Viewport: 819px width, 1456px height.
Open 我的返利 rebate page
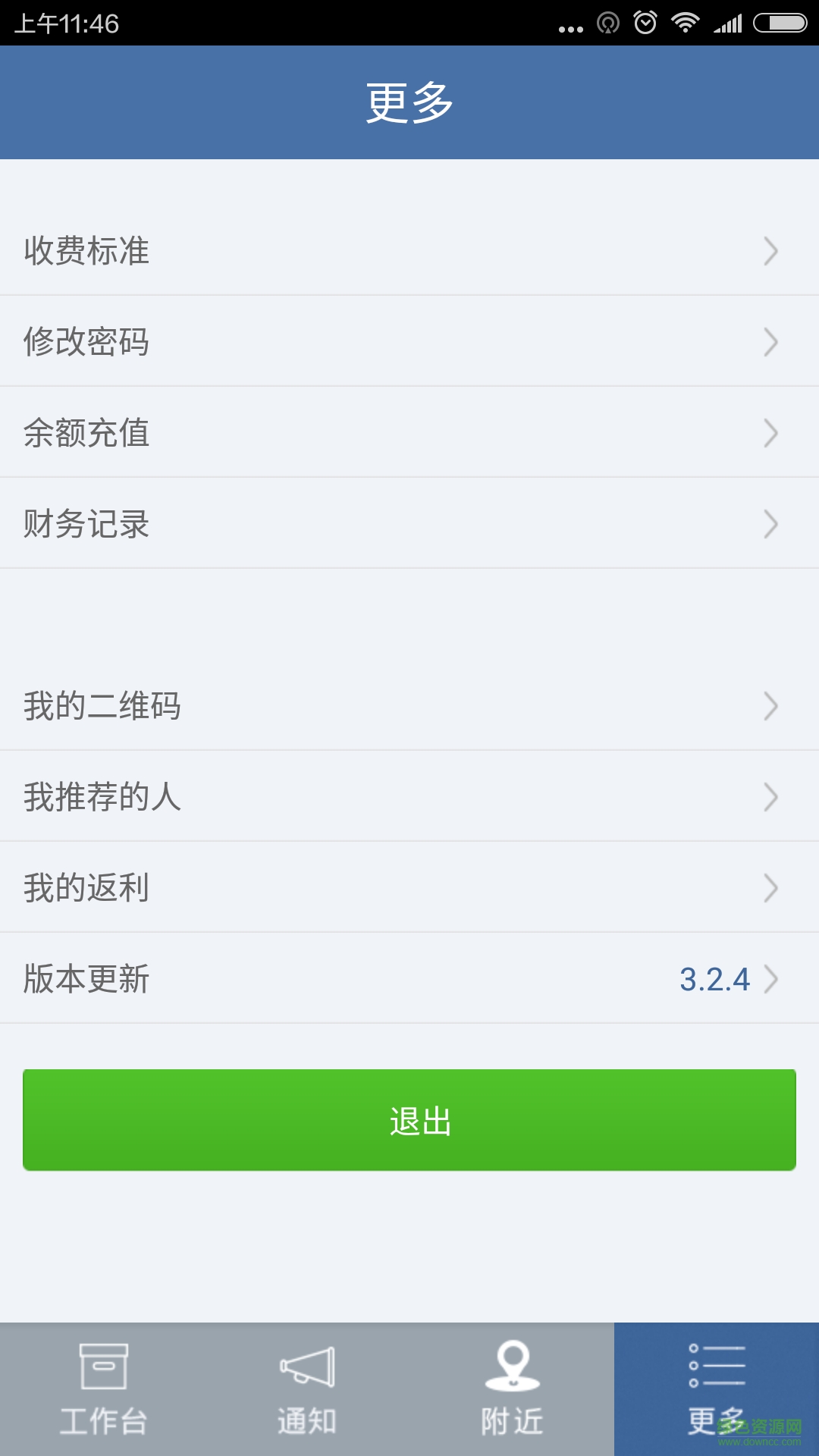coord(409,887)
